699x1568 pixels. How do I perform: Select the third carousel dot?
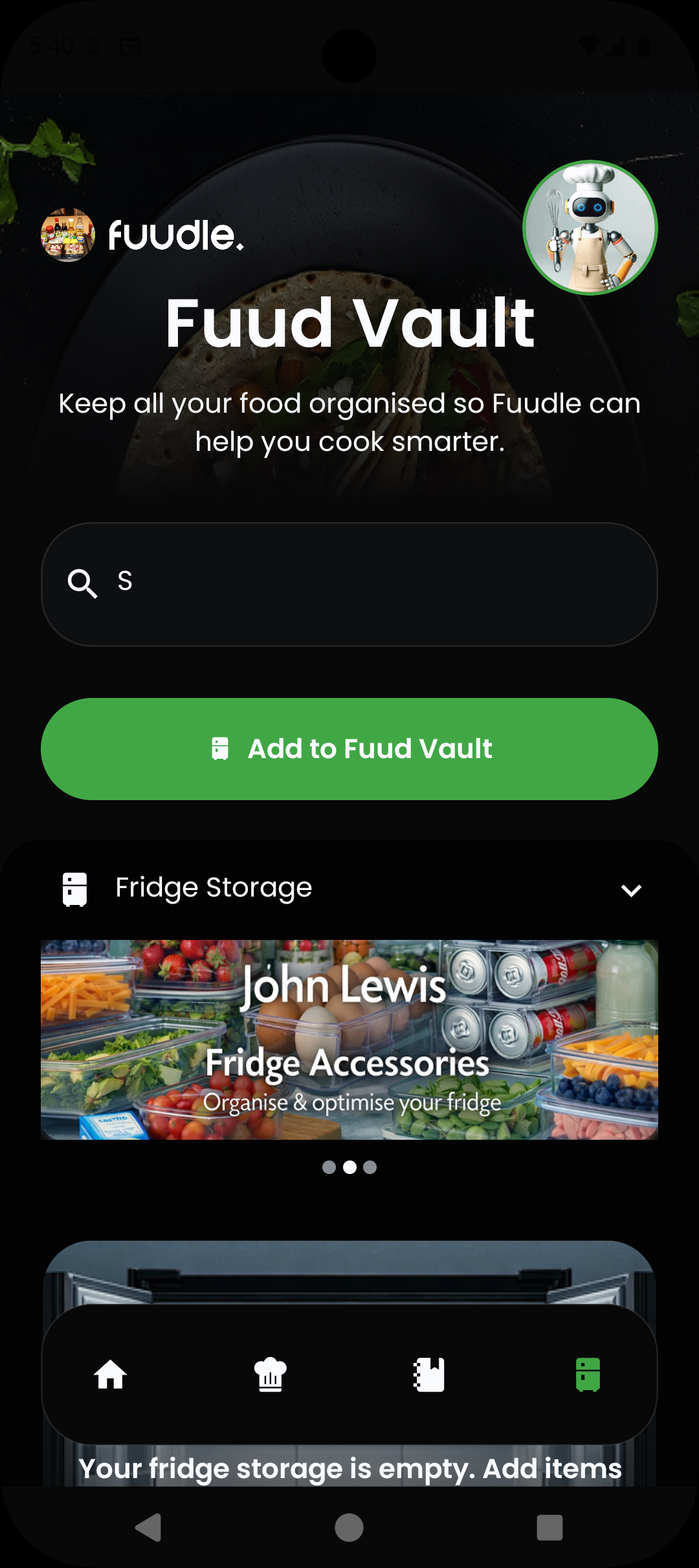point(370,1168)
